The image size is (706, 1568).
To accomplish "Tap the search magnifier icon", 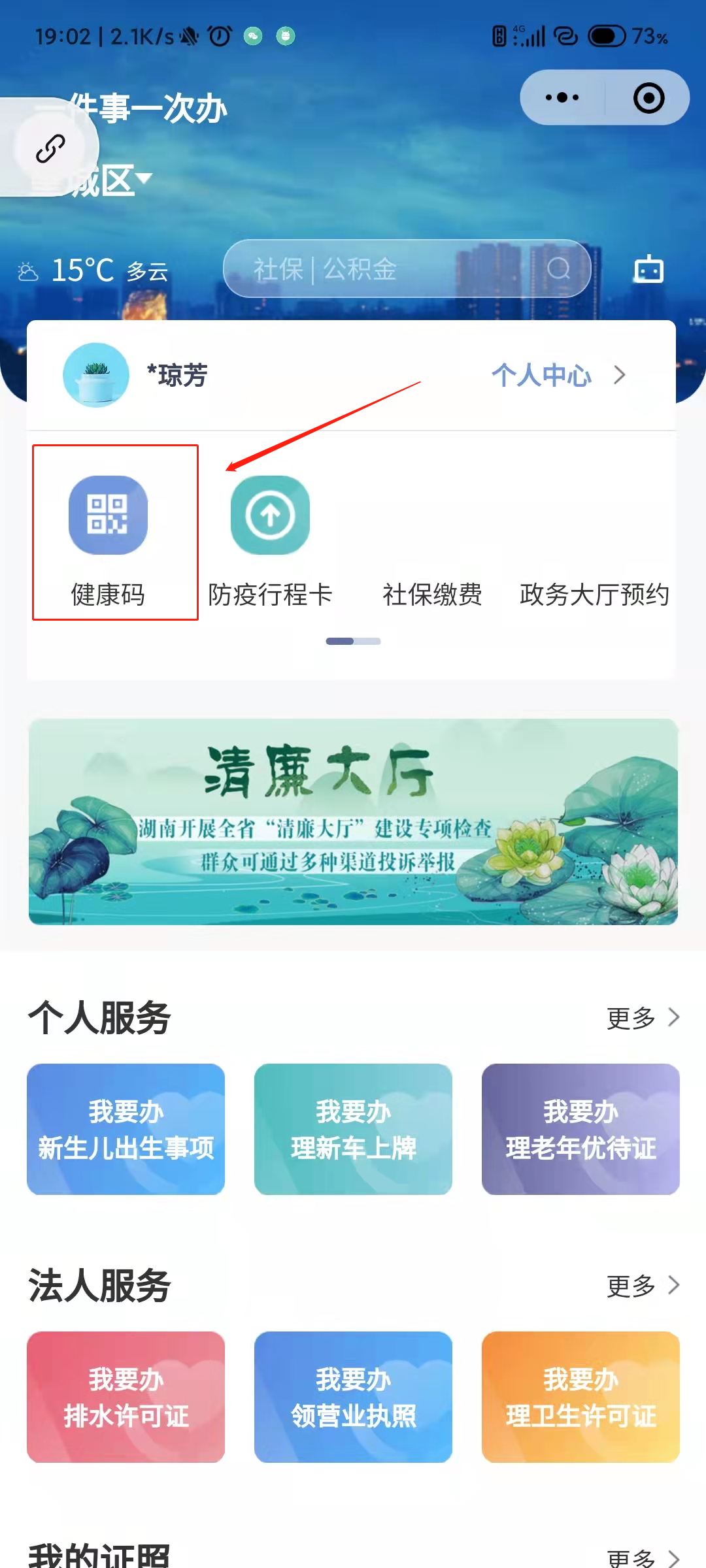I will tap(558, 269).
